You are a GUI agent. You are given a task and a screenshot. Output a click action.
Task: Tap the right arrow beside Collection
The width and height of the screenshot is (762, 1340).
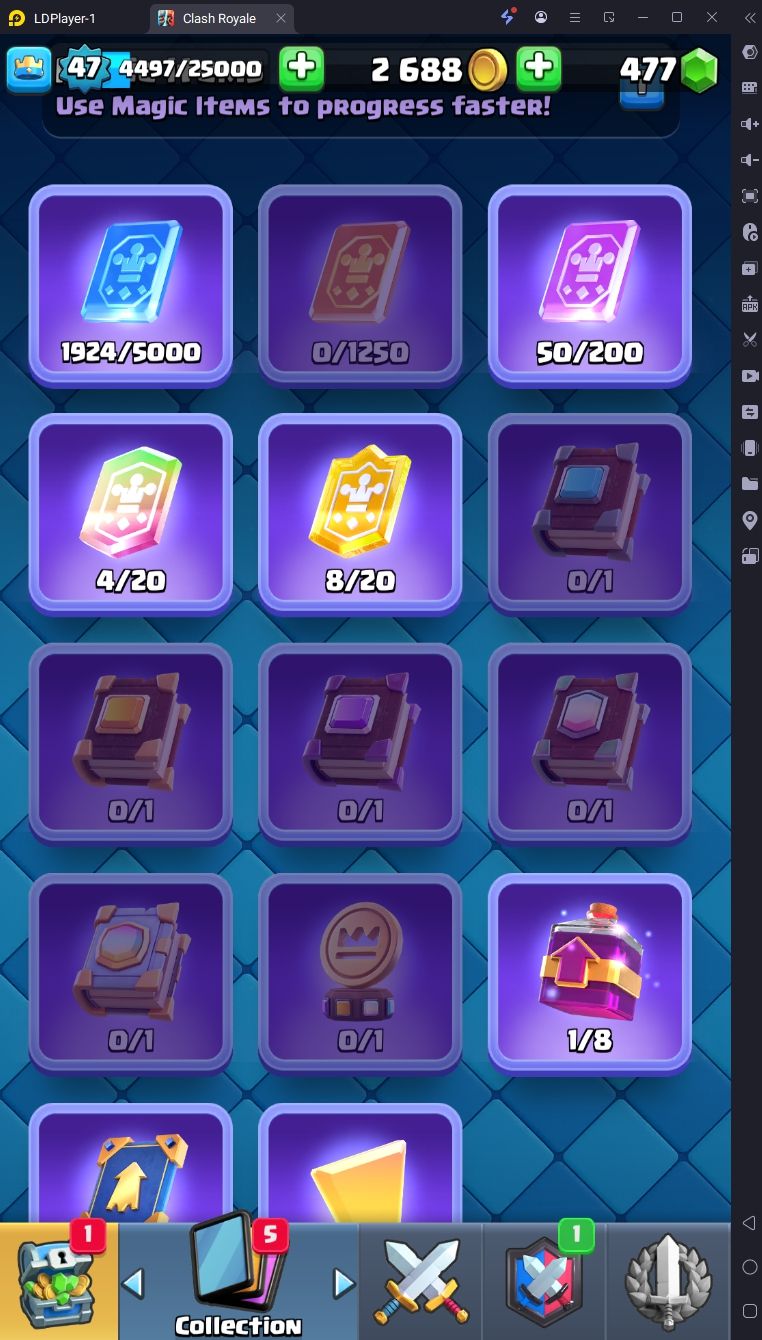click(343, 1282)
